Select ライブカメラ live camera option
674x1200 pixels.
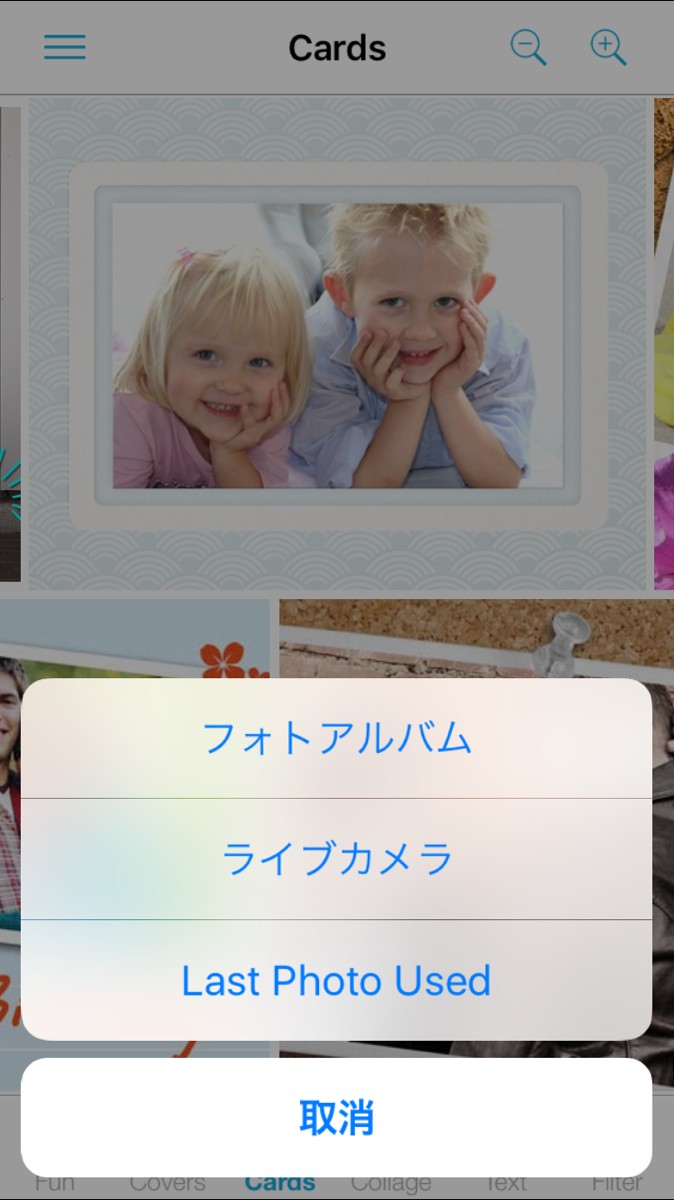(336, 859)
